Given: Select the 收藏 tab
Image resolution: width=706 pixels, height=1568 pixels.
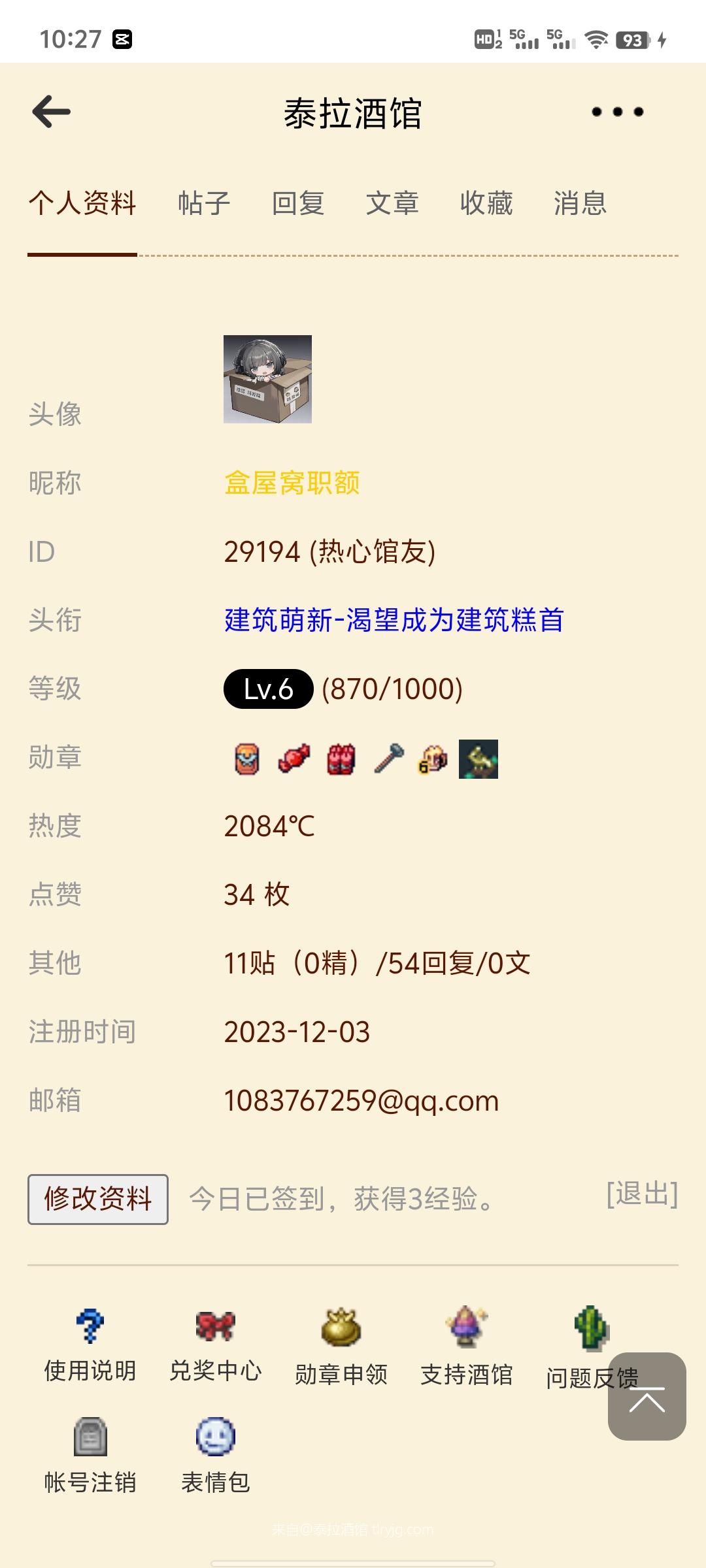Looking at the screenshot, I should [x=486, y=203].
